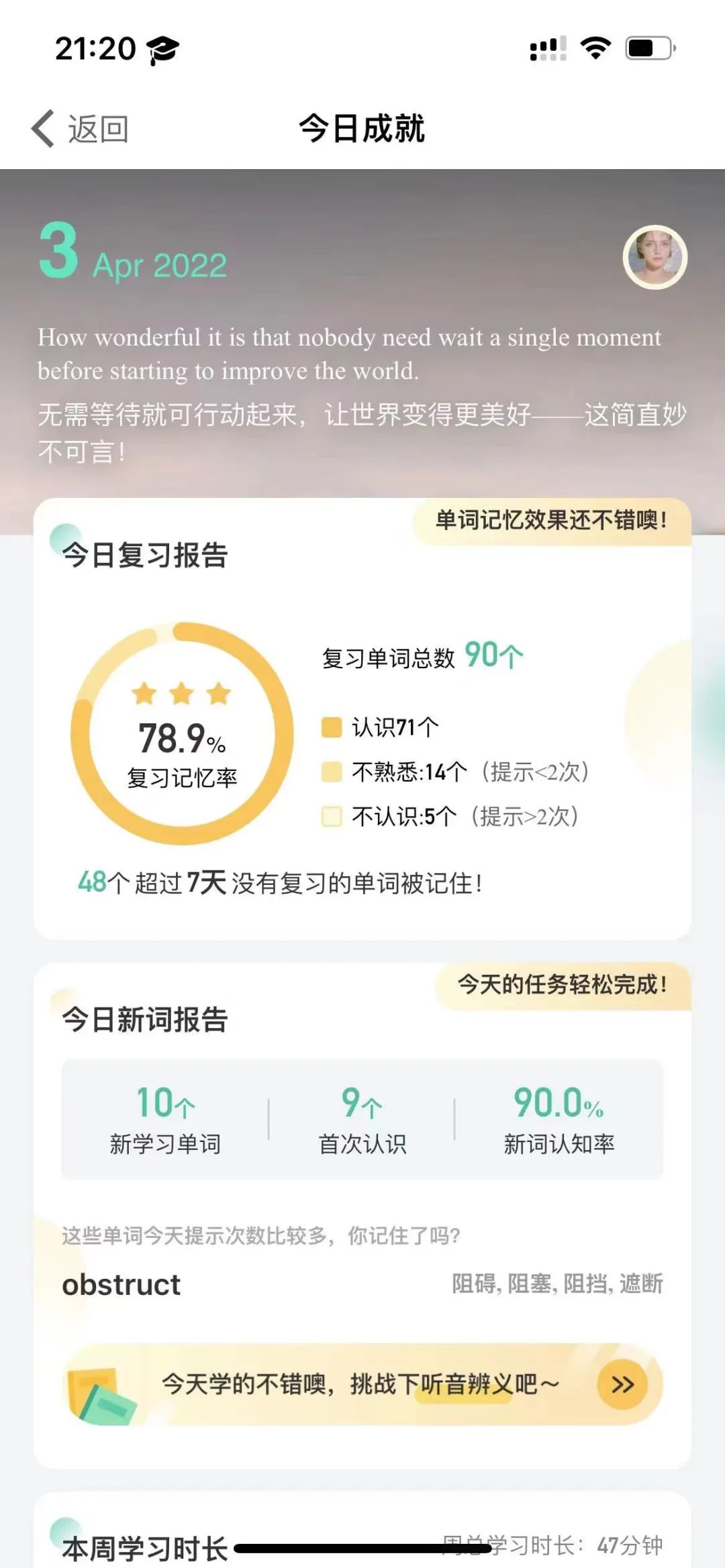725x1568 pixels.
Task: Open the profile avatar
Action: pyautogui.click(x=655, y=257)
